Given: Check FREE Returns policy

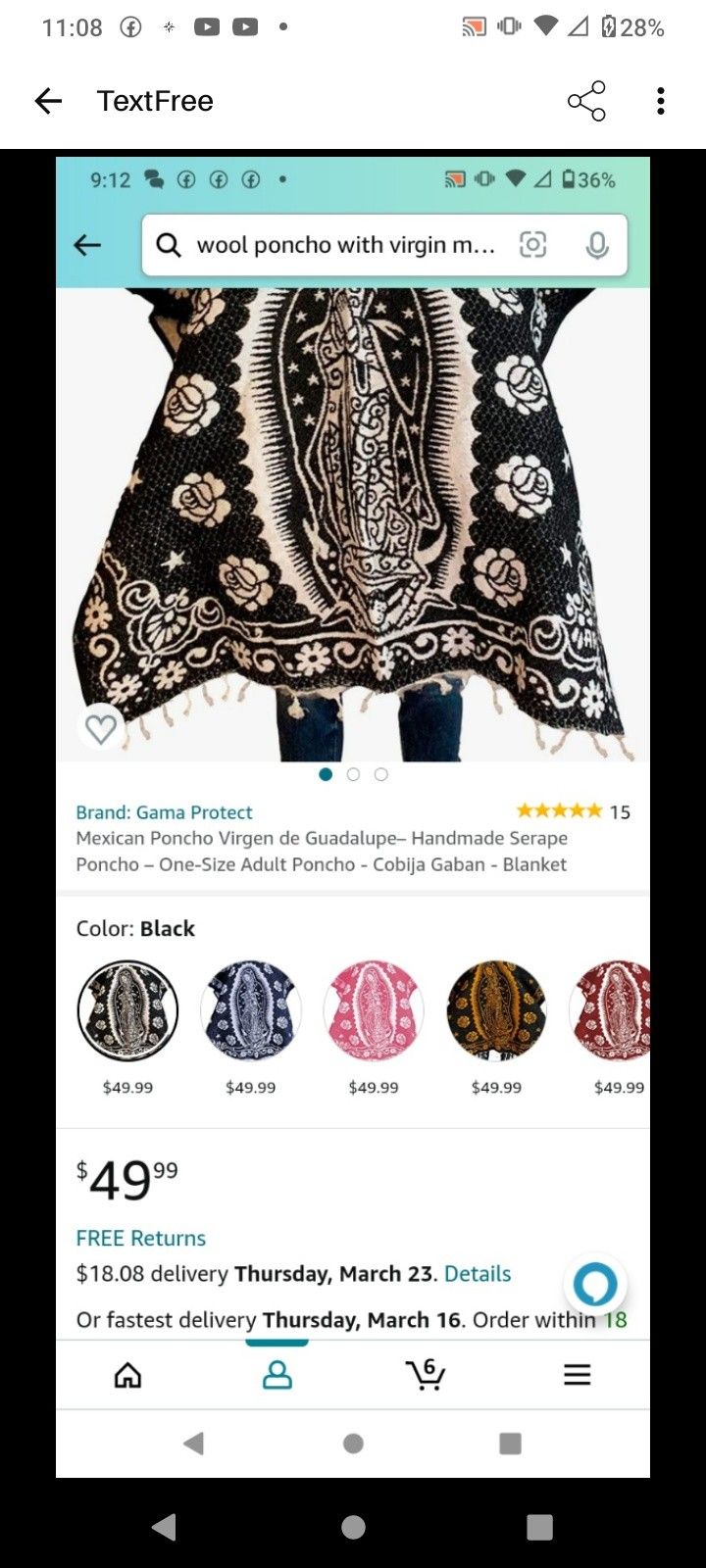Looking at the screenshot, I should pyautogui.click(x=140, y=1238).
